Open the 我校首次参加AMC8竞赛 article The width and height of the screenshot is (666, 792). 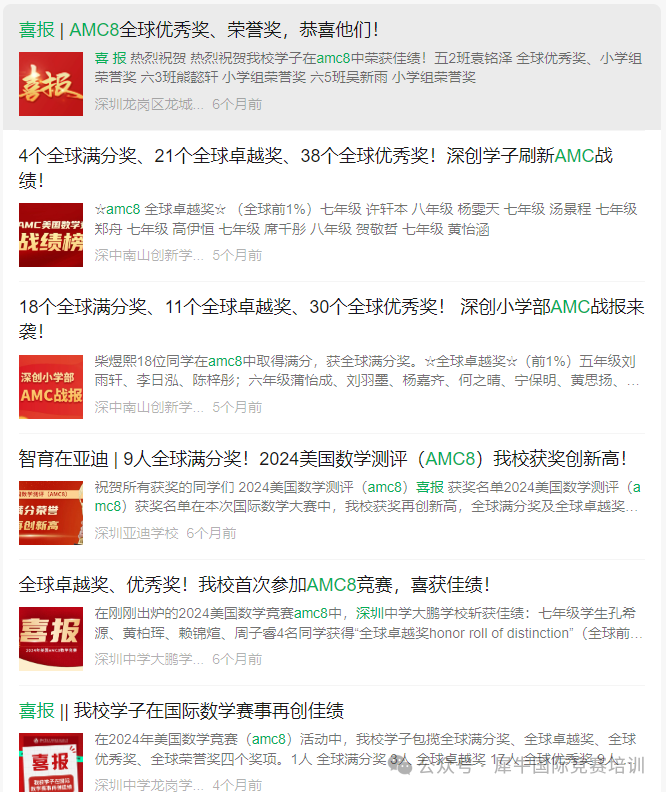[x=254, y=584]
